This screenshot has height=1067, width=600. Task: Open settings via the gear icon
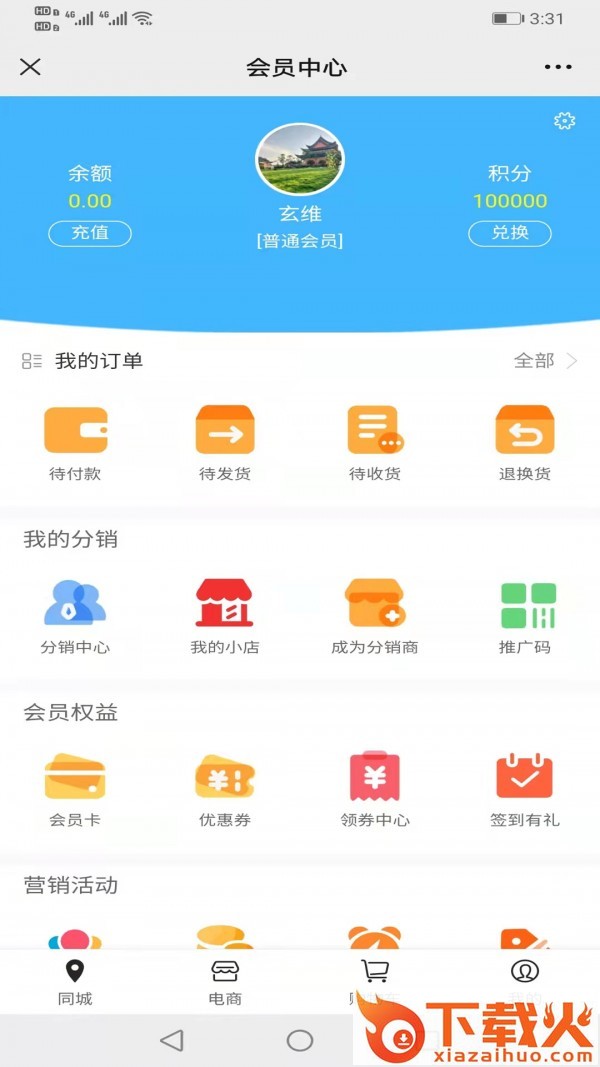tap(565, 121)
